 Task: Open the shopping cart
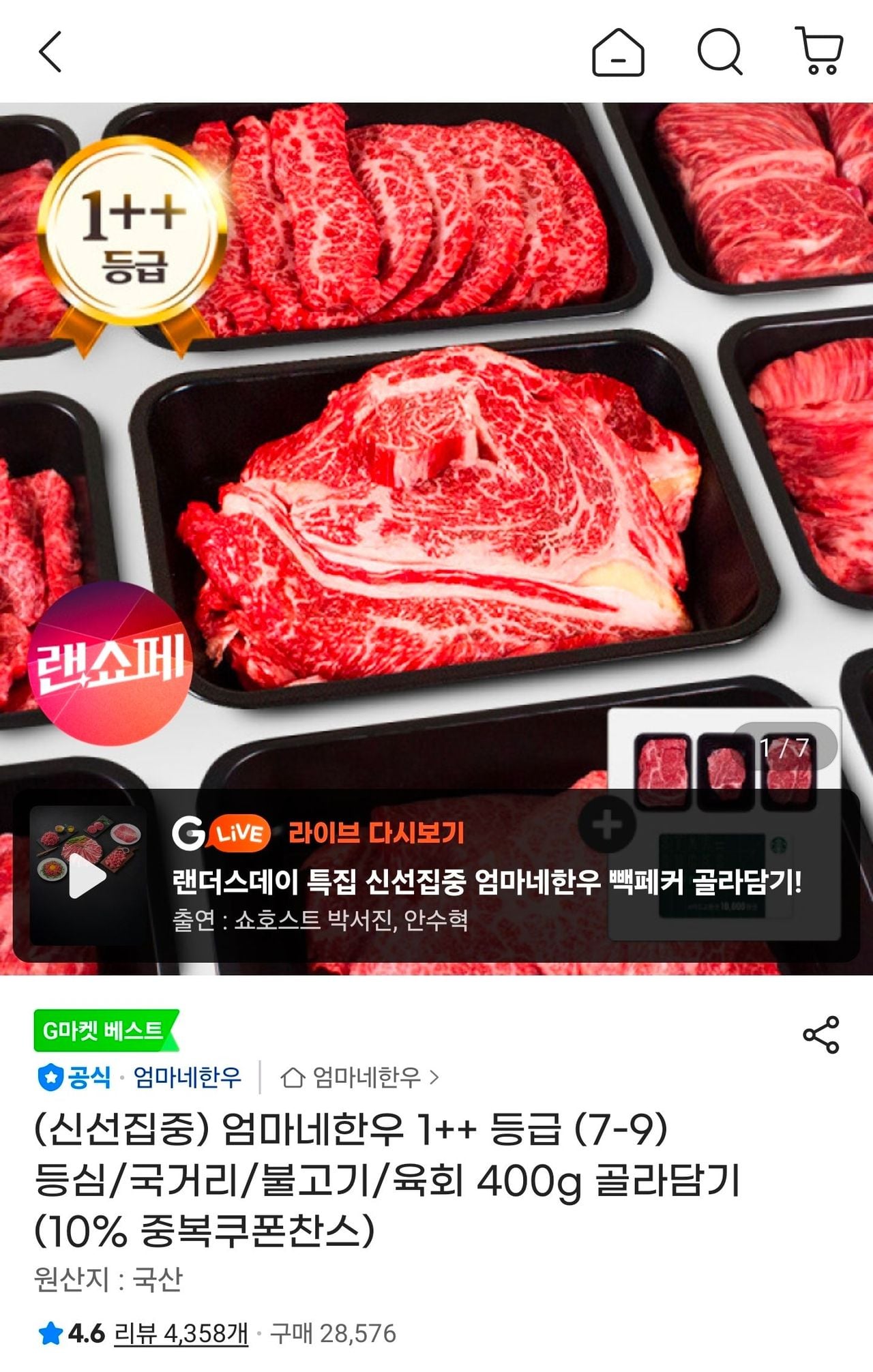pyautogui.click(x=821, y=52)
